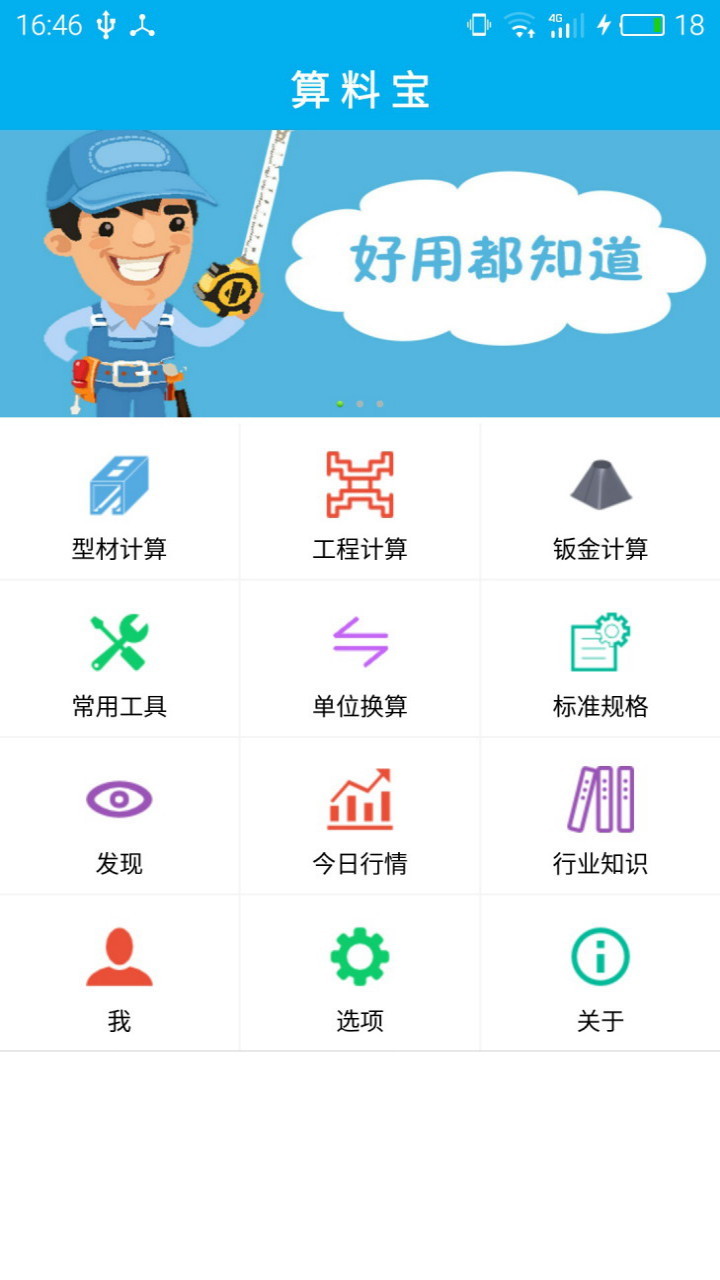This screenshot has height=1280, width=720.
Task: Tap the first carousel pagination dot
Action: (x=339, y=404)
